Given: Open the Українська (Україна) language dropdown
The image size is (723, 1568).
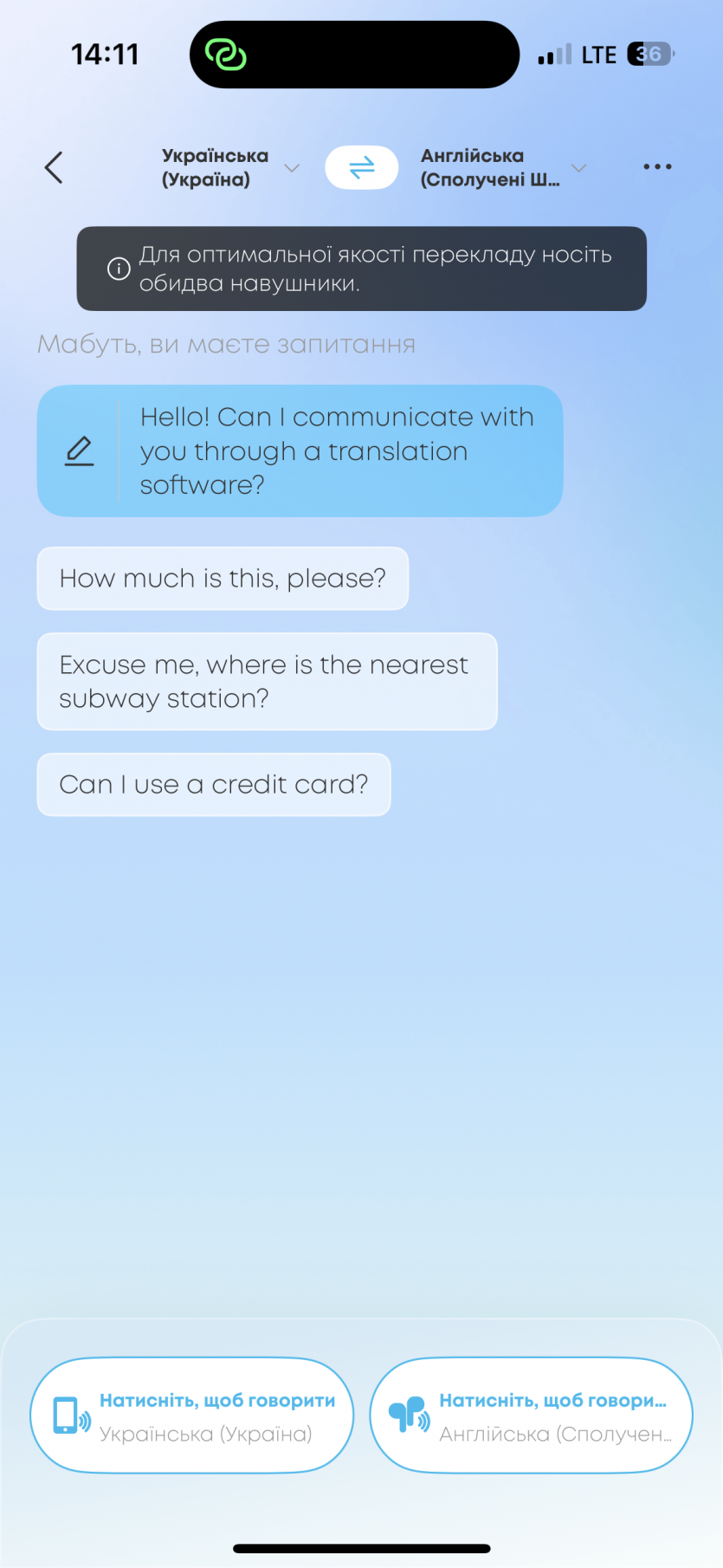Looking at the screenshot, I should coord(229,167).
